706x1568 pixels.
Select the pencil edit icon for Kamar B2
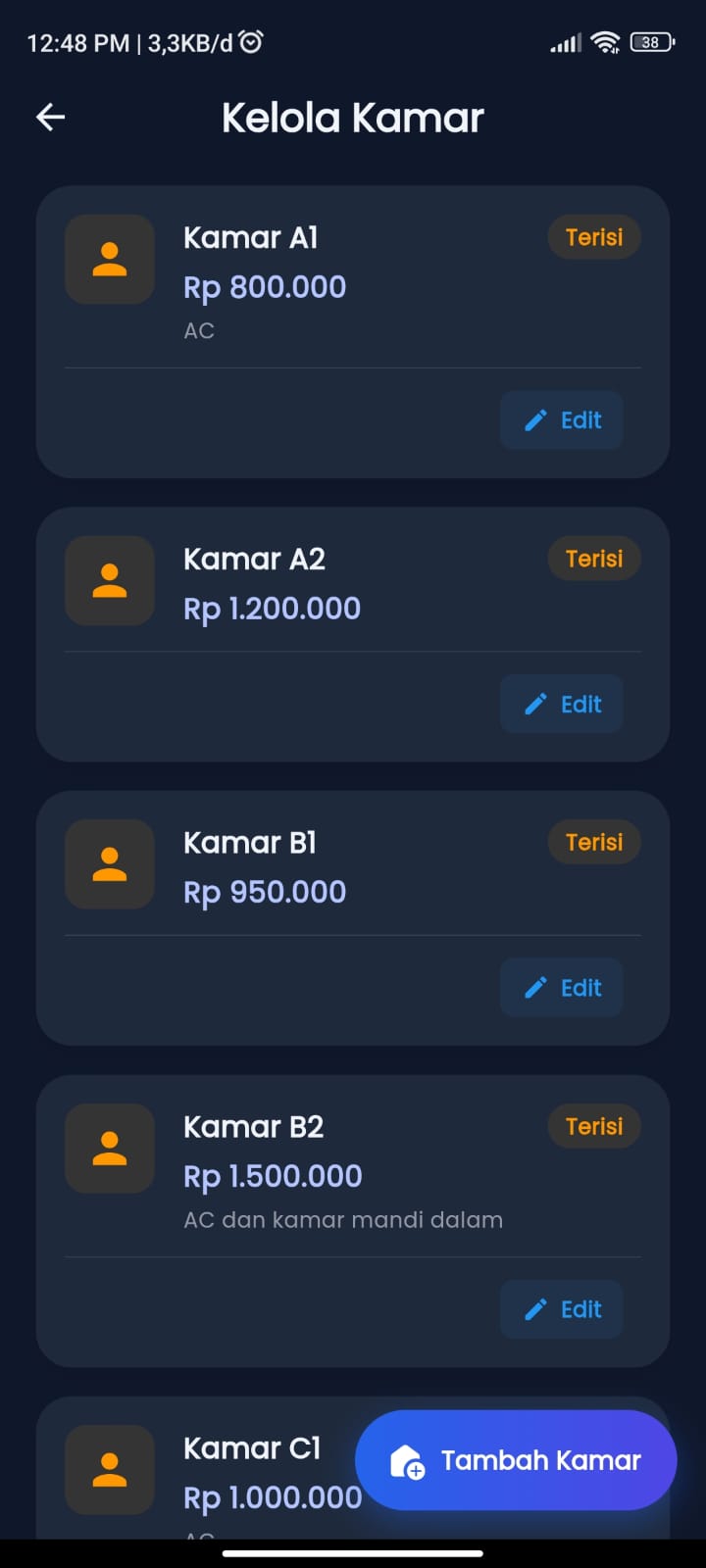pos(534,1309)
